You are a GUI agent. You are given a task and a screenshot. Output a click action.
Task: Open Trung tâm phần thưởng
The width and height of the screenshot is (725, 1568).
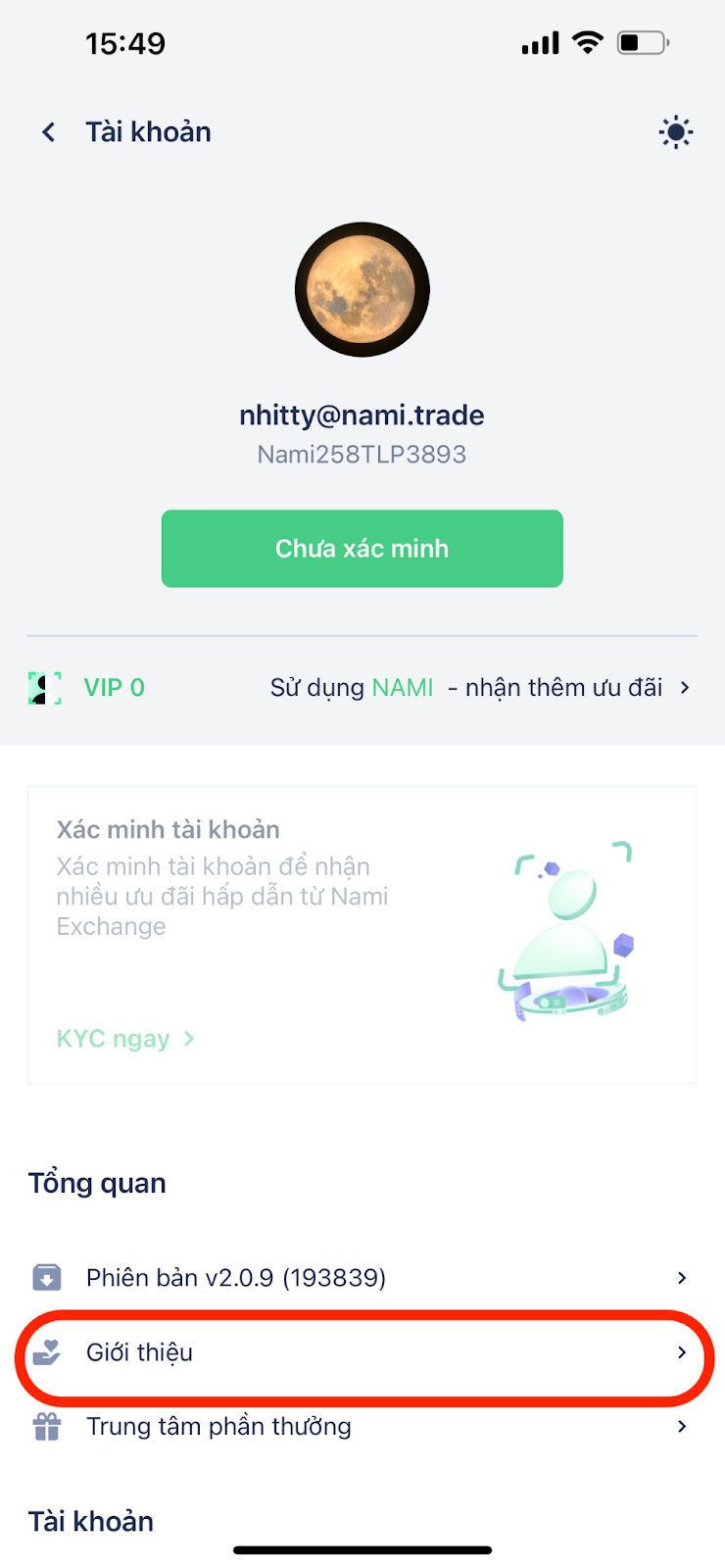[362, 1427]
